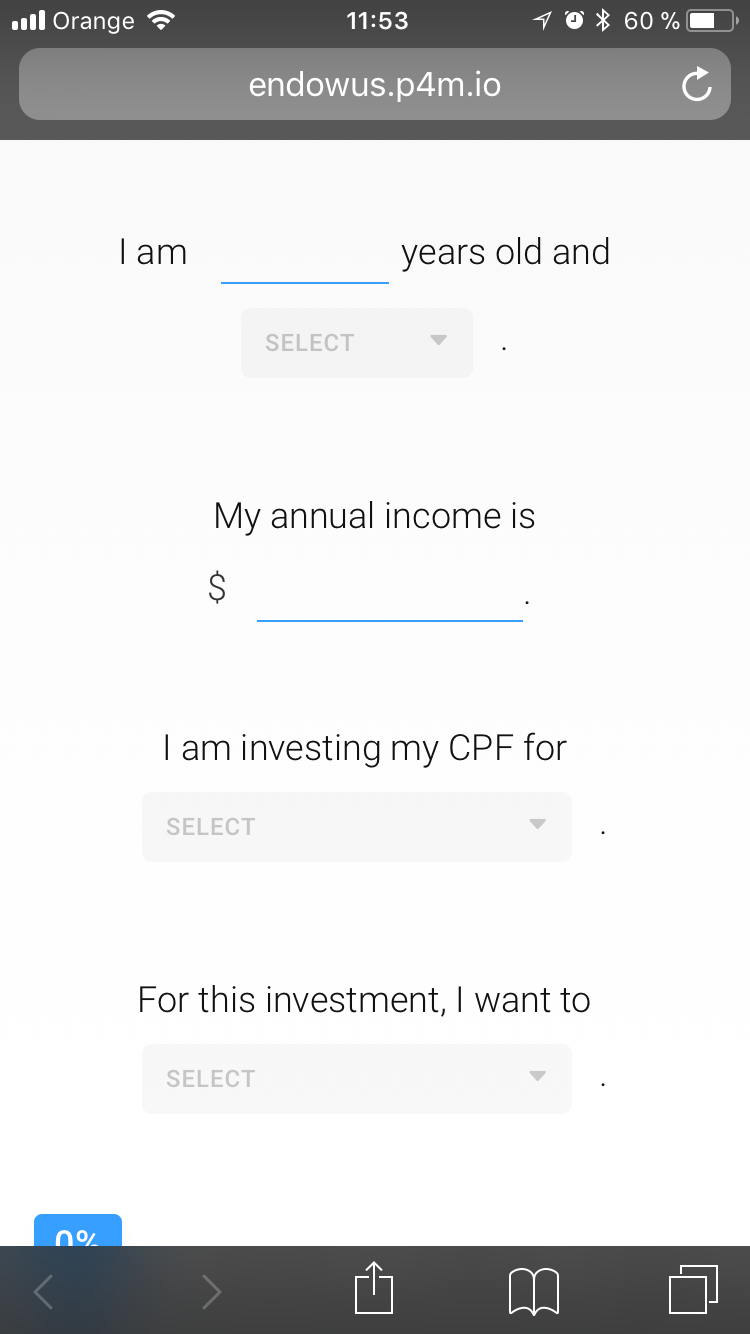Tap the endowus.p4m.io address bar
Screen dimensions: 750x1334
[375, 85]
